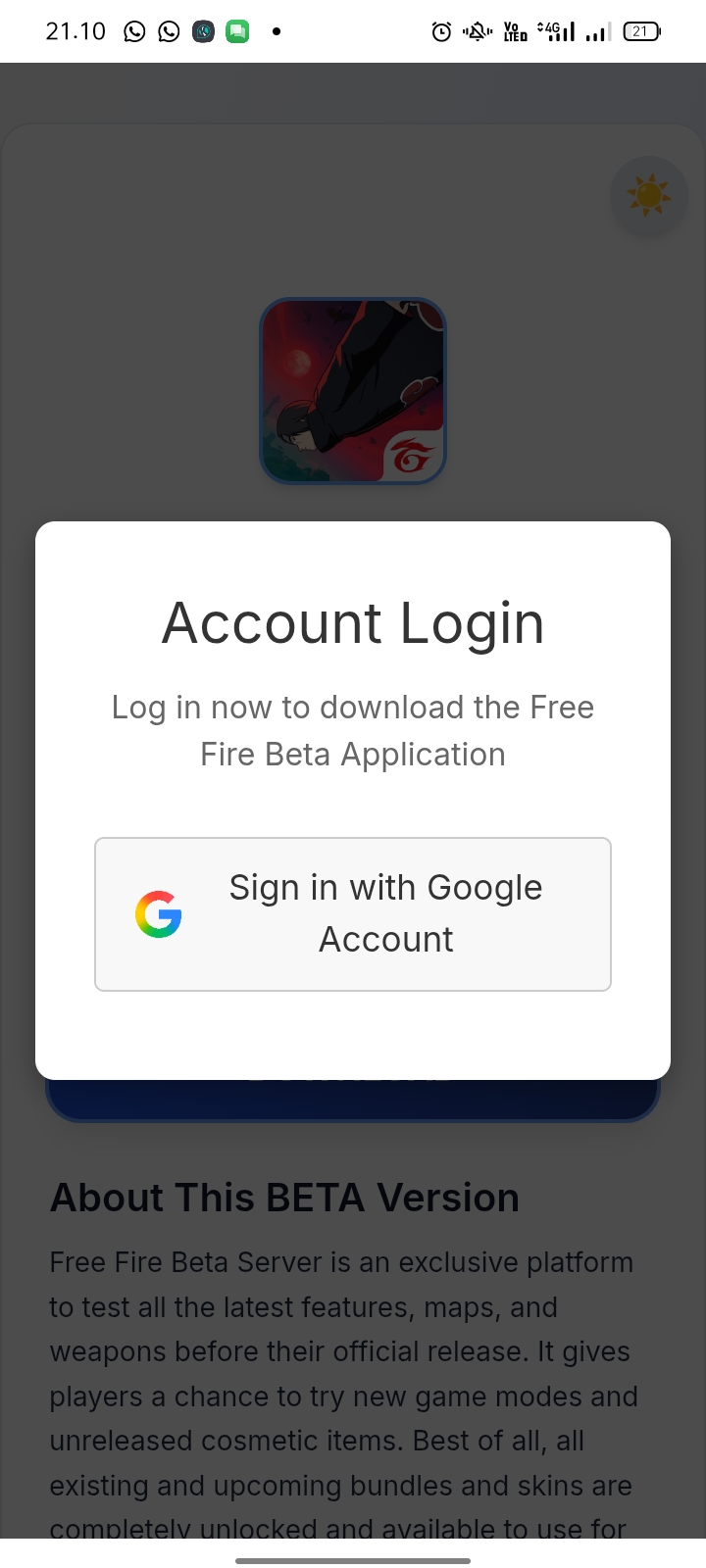Tap the About This BETA Version heading
The width and height of the screenshot is (706, 1568).
(x=284, y=1197)
